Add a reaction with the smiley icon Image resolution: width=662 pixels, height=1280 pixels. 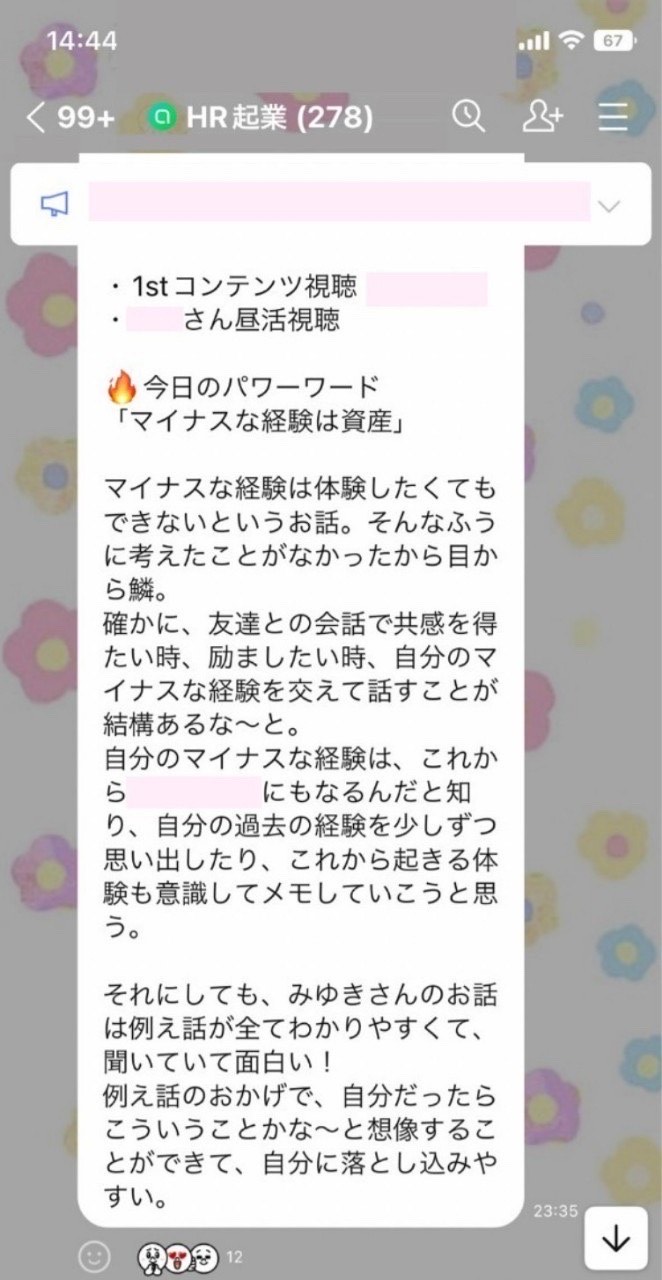[x=96, y=1255]
